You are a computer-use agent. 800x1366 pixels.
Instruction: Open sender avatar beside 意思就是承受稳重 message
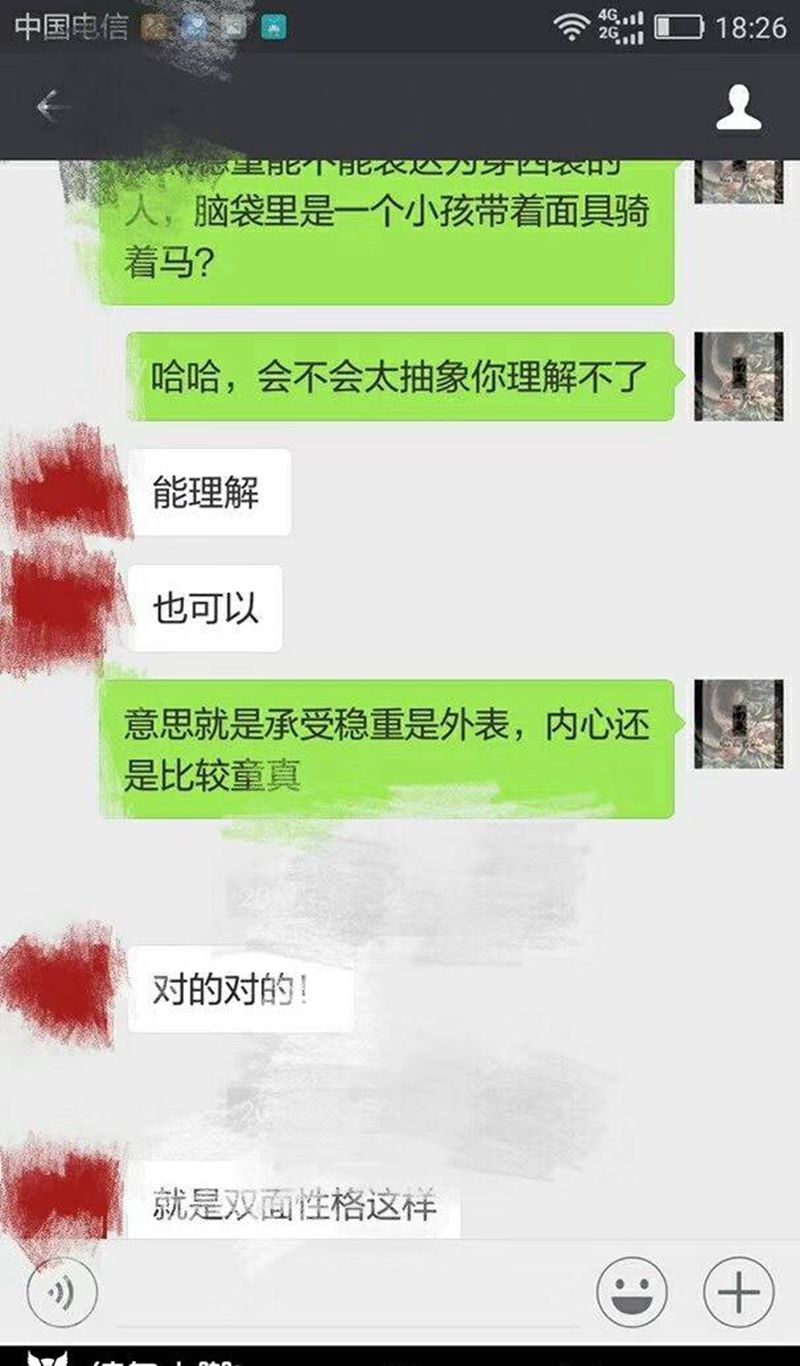pos(738,724)
